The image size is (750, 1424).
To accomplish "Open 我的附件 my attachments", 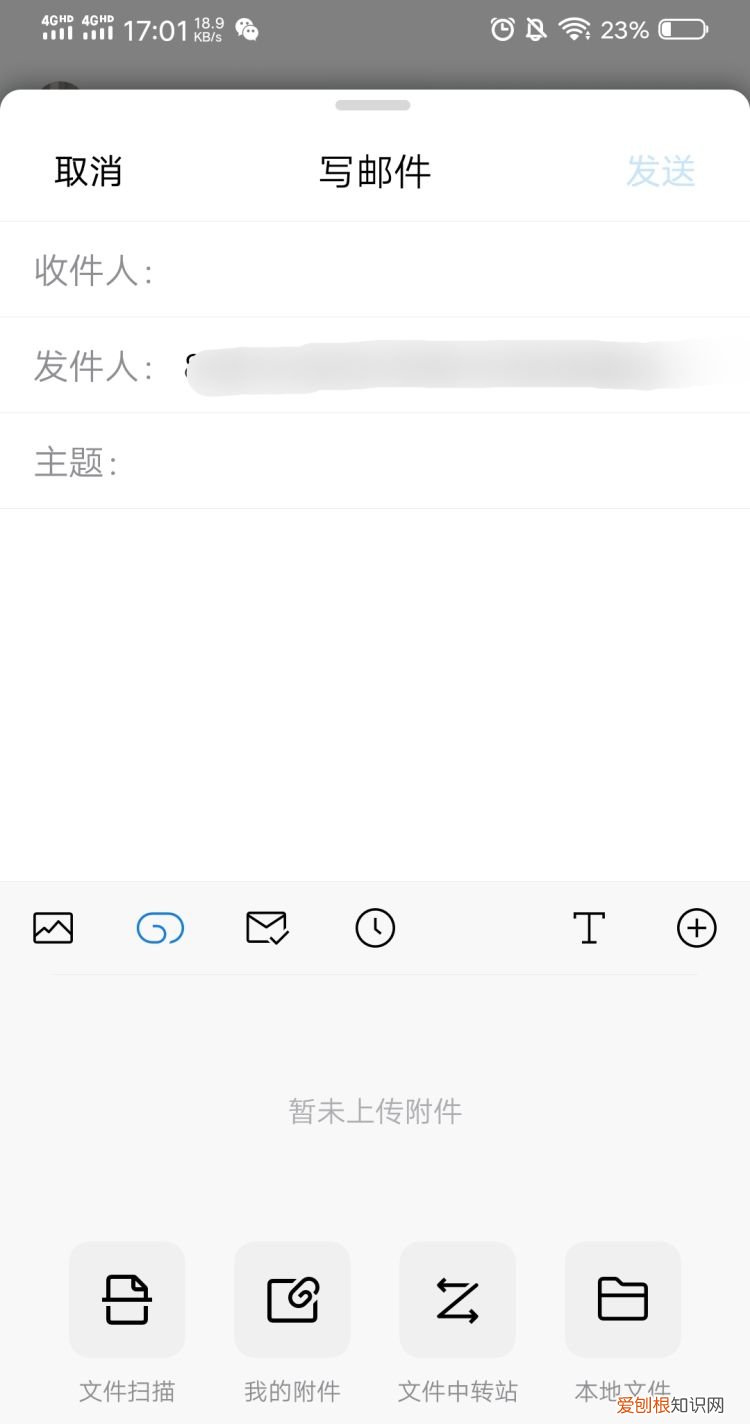I will 291,1300.
